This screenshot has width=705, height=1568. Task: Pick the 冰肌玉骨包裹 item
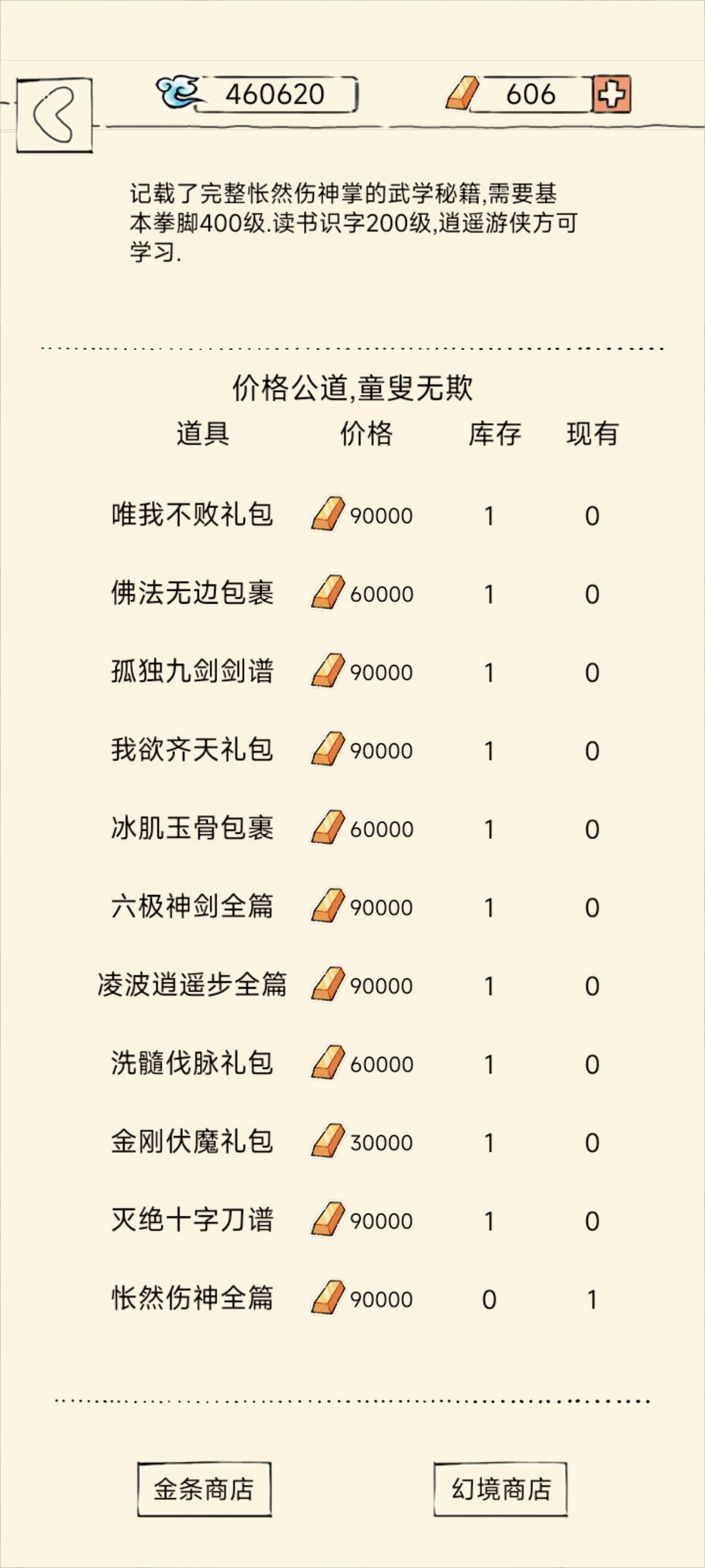point(192,829)
